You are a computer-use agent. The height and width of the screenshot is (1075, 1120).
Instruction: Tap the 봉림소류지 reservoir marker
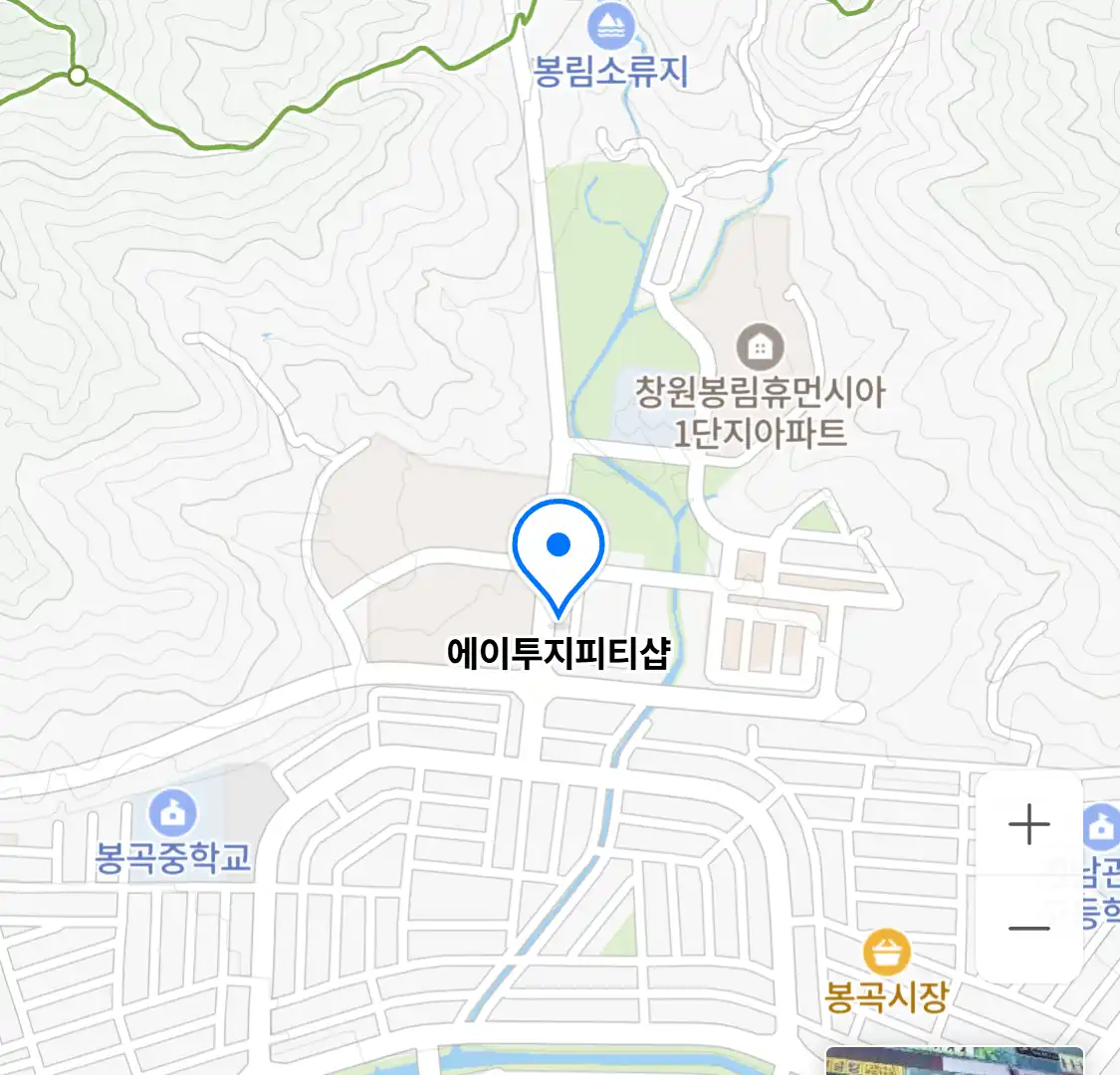(610, 27)
